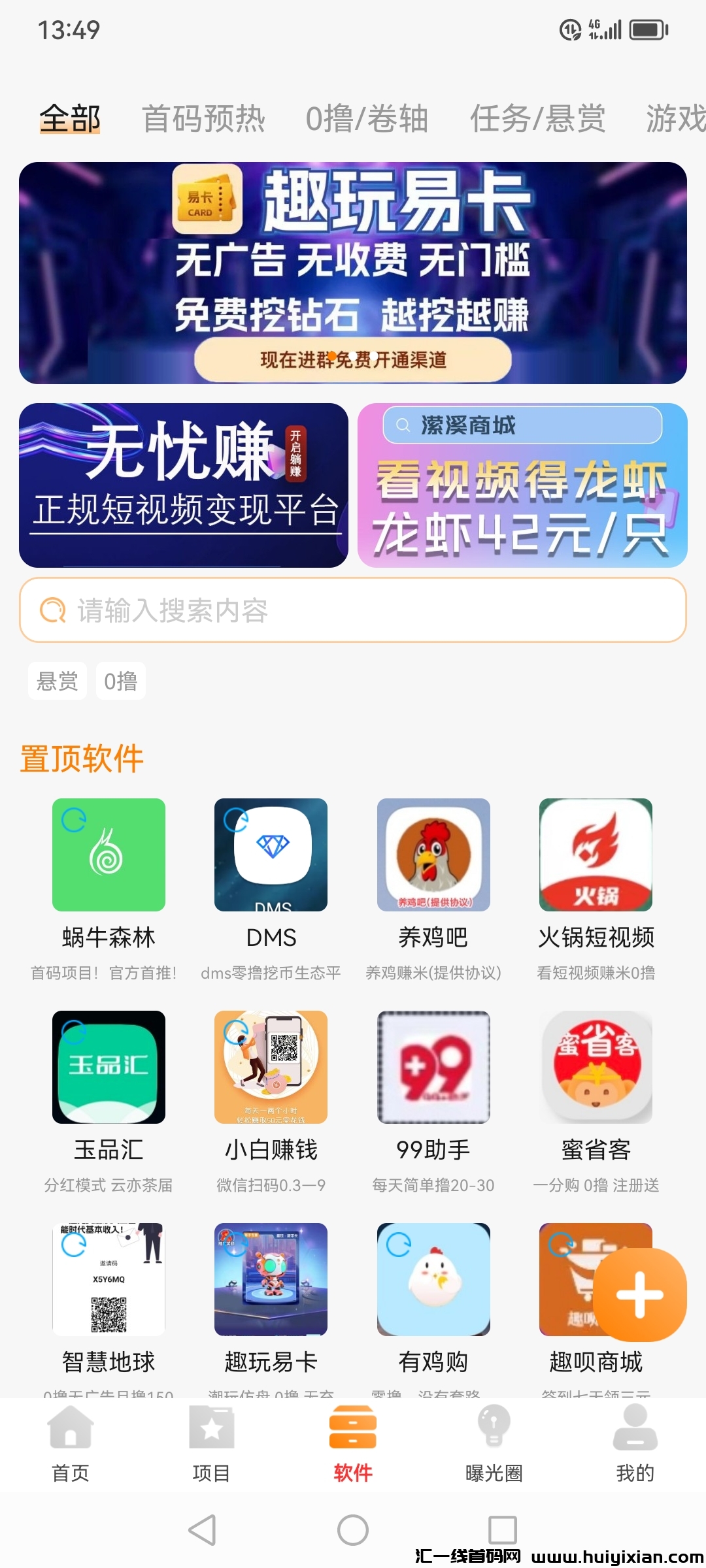The height and width of the screenshot is (1568, 706).
Task: Open the 趣玩易卡 banner
Action: click(353, 272)
